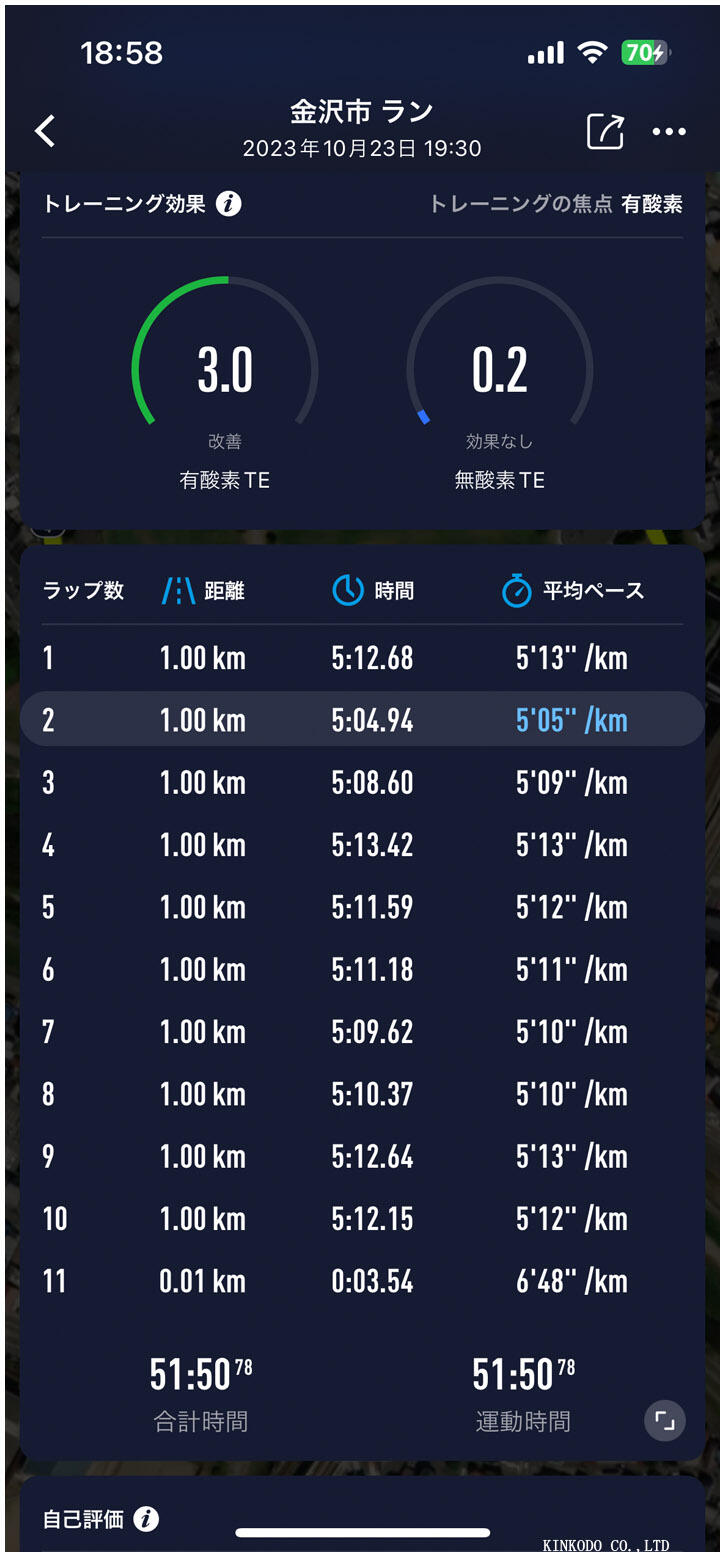Select the lap 11 row

362,1281
